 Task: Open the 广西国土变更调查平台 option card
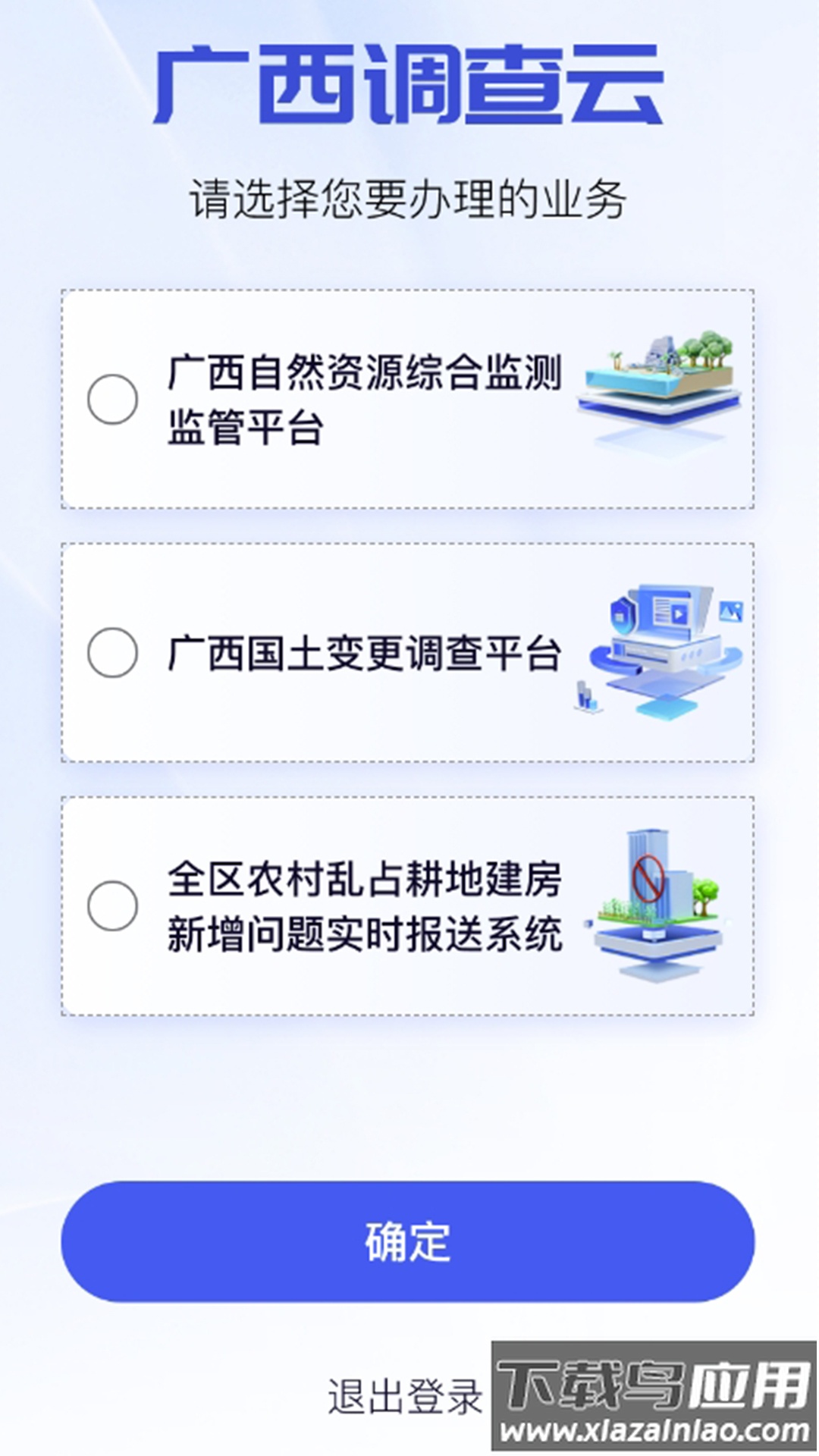tap(409, 651)
